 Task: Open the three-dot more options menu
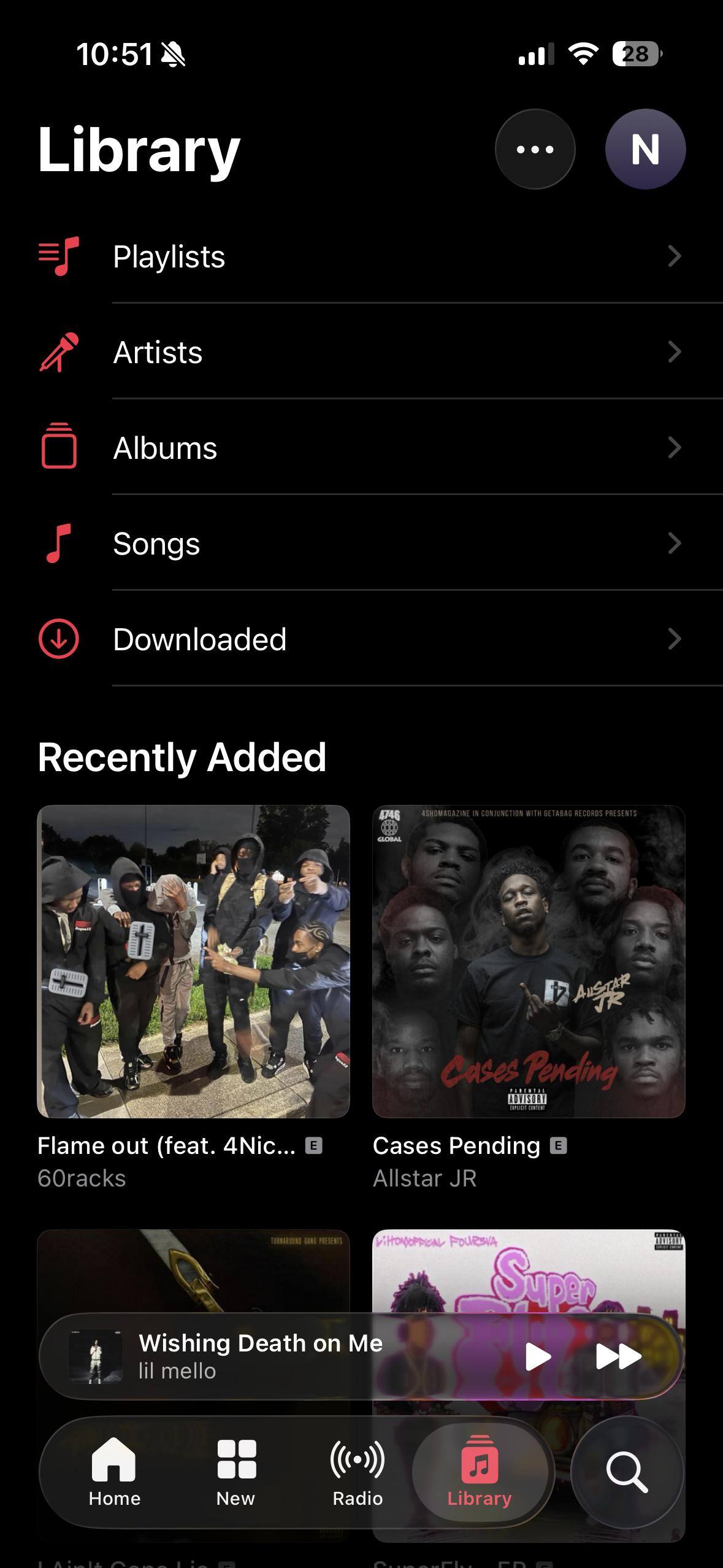pos(535,149)
